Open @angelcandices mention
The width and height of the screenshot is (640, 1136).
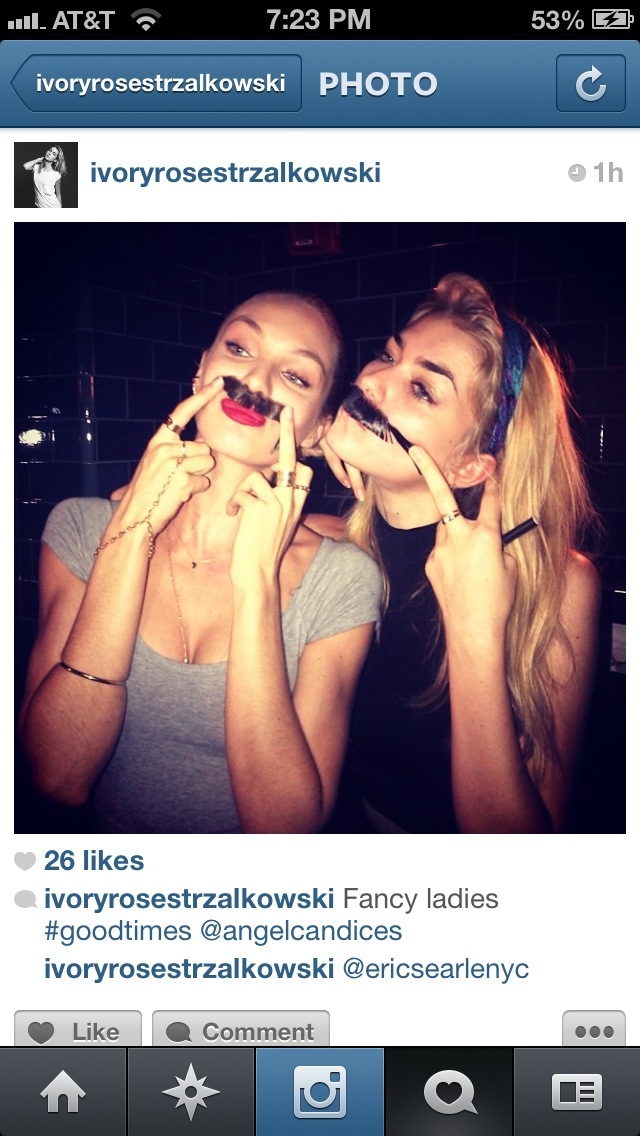[x=301, y=930]
